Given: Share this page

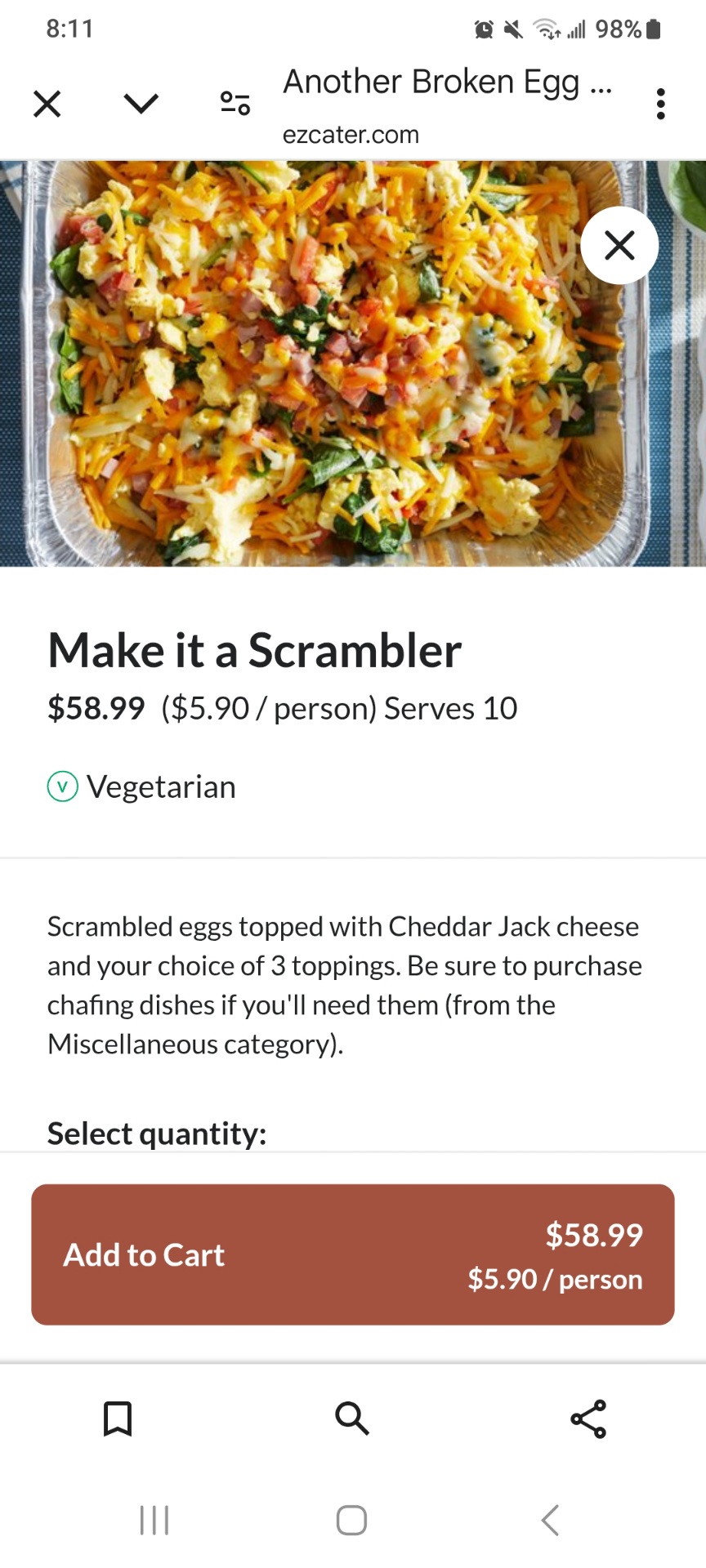Looking at the screenshot, I should [588, 1419].
